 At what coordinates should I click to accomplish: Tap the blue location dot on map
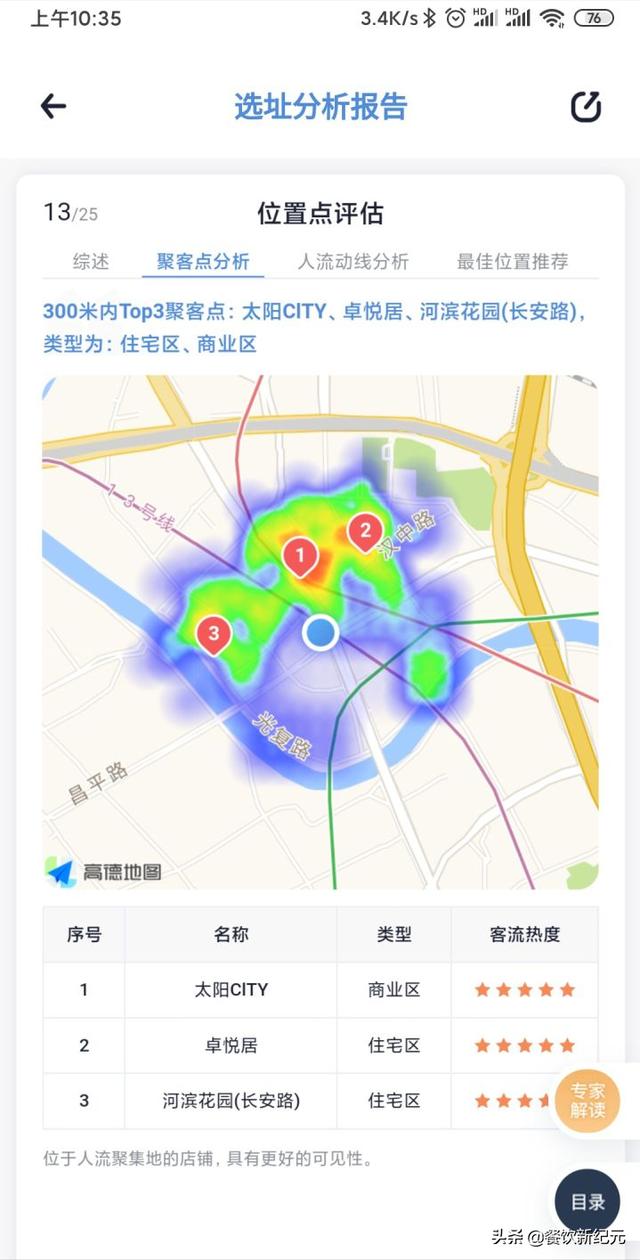pyautogui.click(x=320, y=632)
